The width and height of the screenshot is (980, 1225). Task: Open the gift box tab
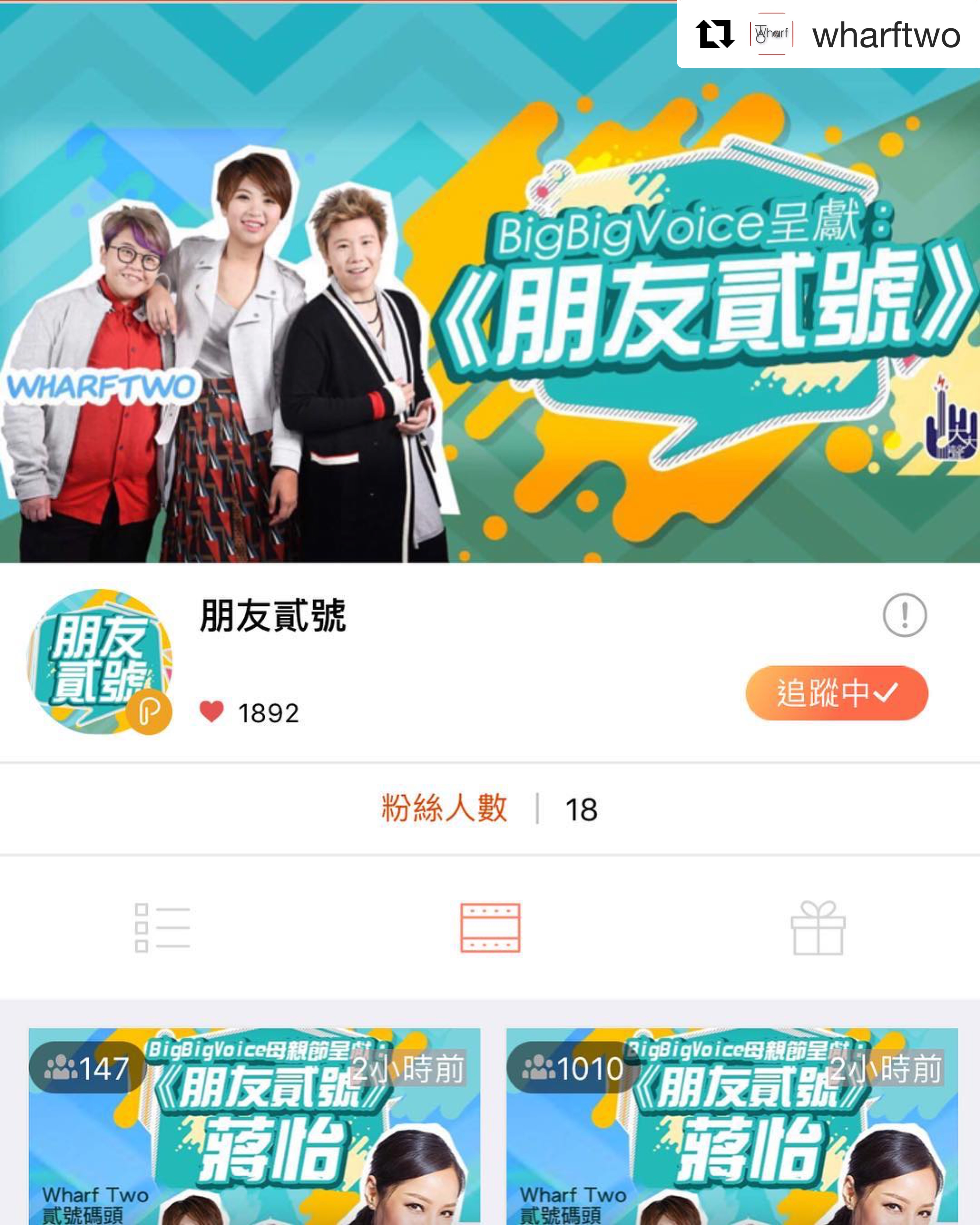tap(818, 927)
